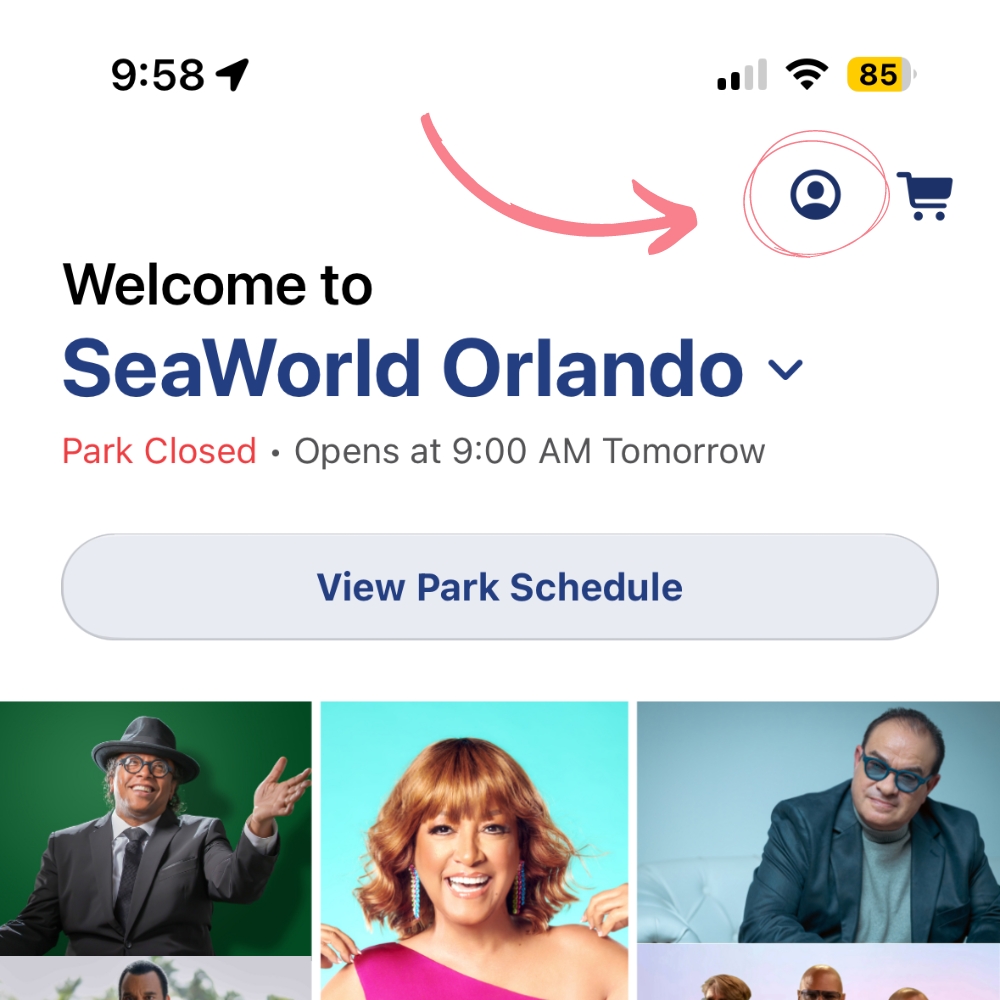Screen dimensions: 1000x1000
Task: Select the tile with woman in pink dress
Action: tap(474, 850)
